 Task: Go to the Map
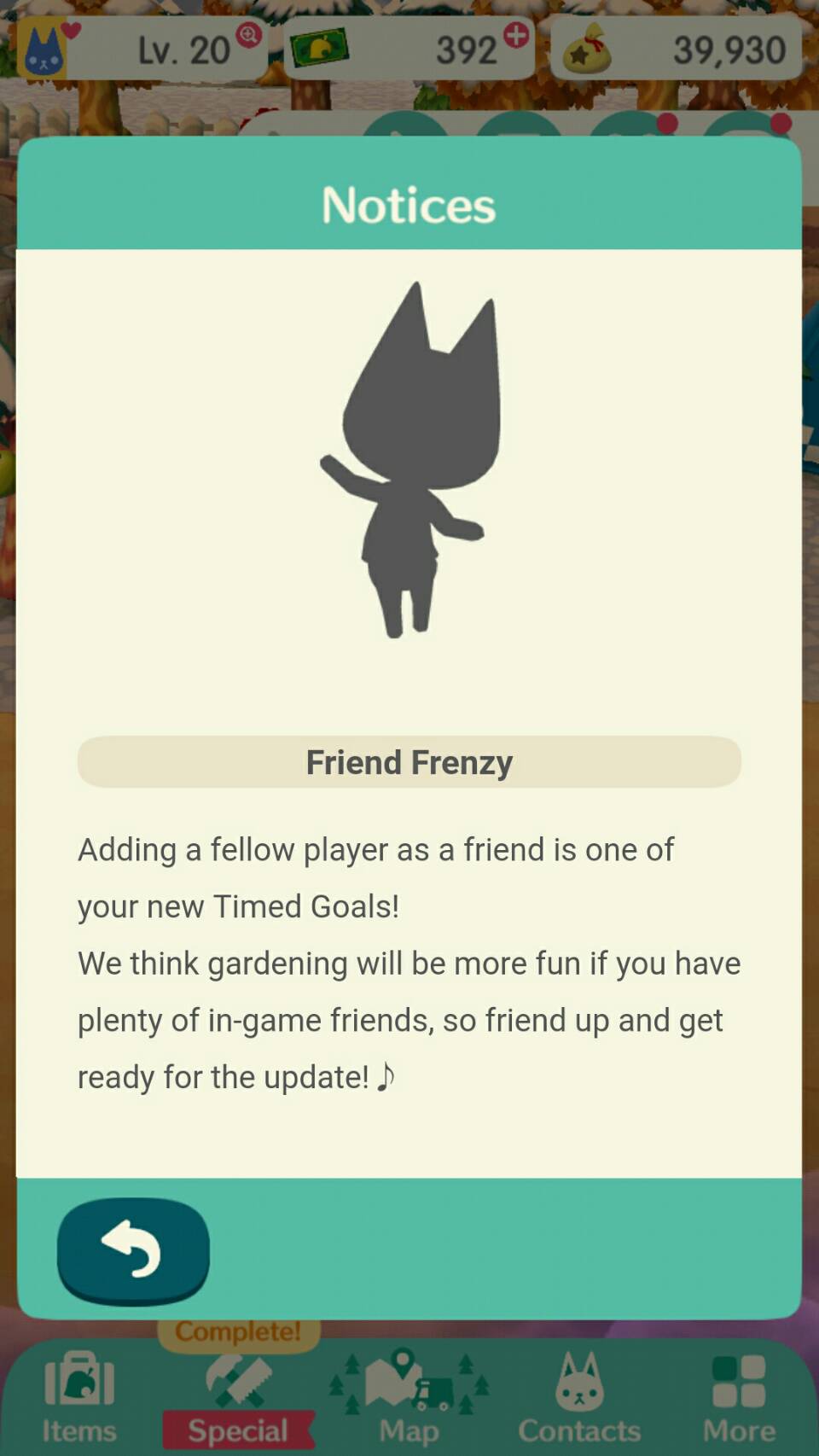409,1395
